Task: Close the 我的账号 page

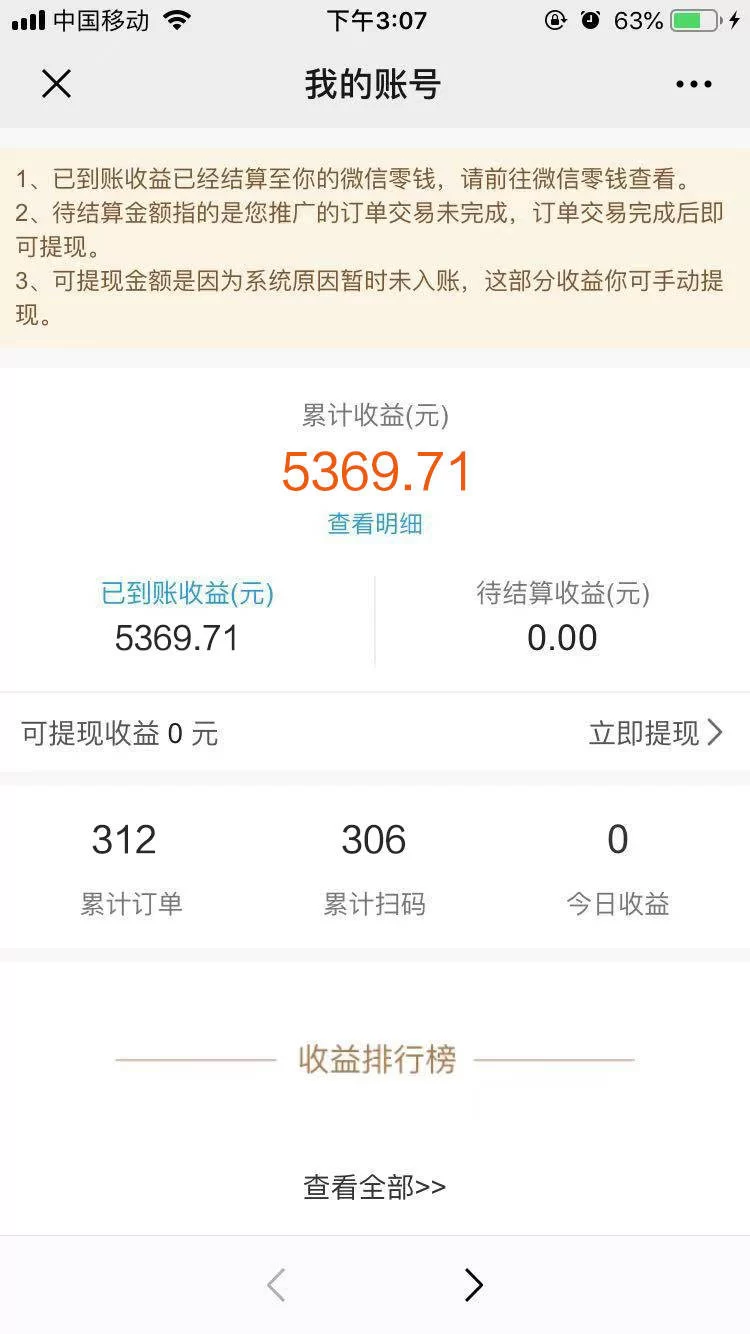Action: pos(57,85)
